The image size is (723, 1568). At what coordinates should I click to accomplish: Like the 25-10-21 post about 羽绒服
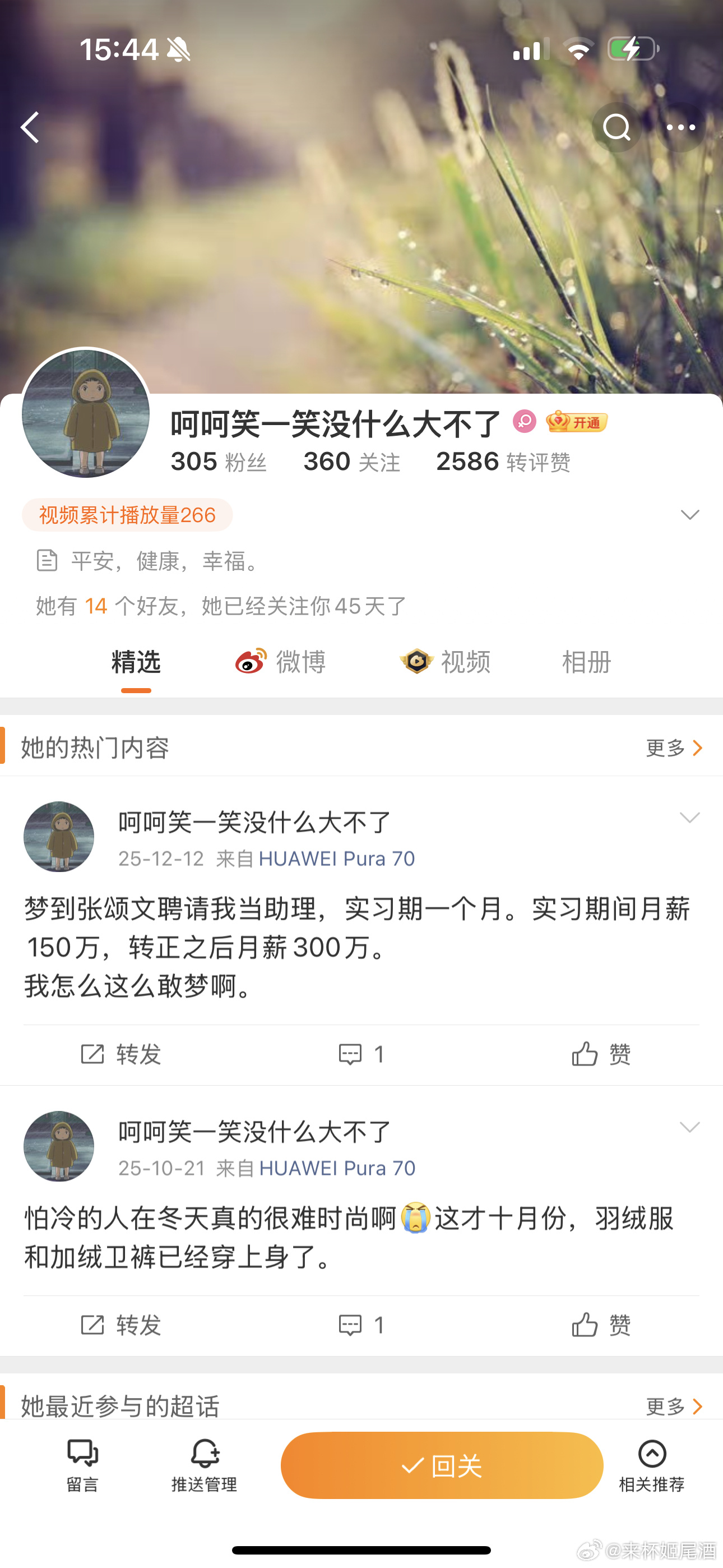601,1325
